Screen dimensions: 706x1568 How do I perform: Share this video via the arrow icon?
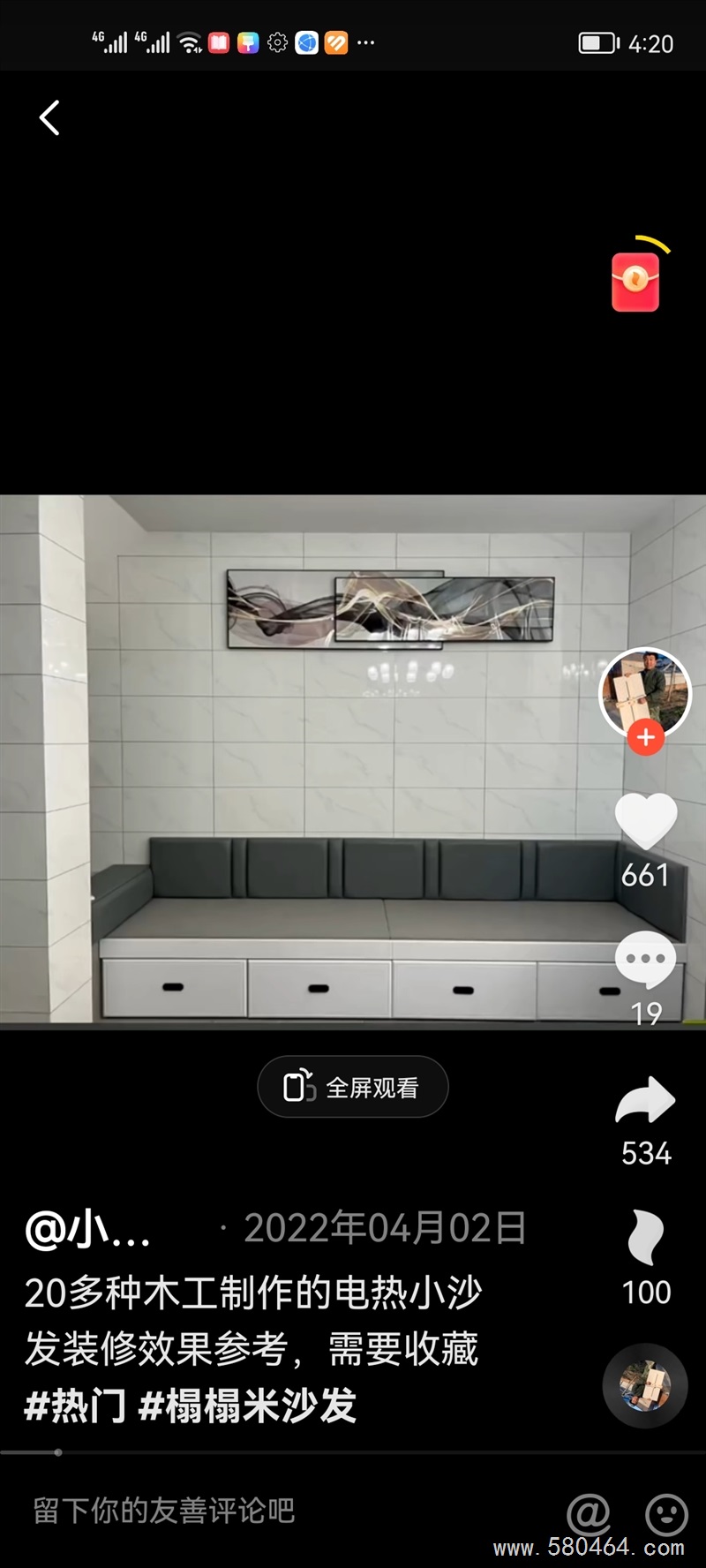[x=645, y=1100]
